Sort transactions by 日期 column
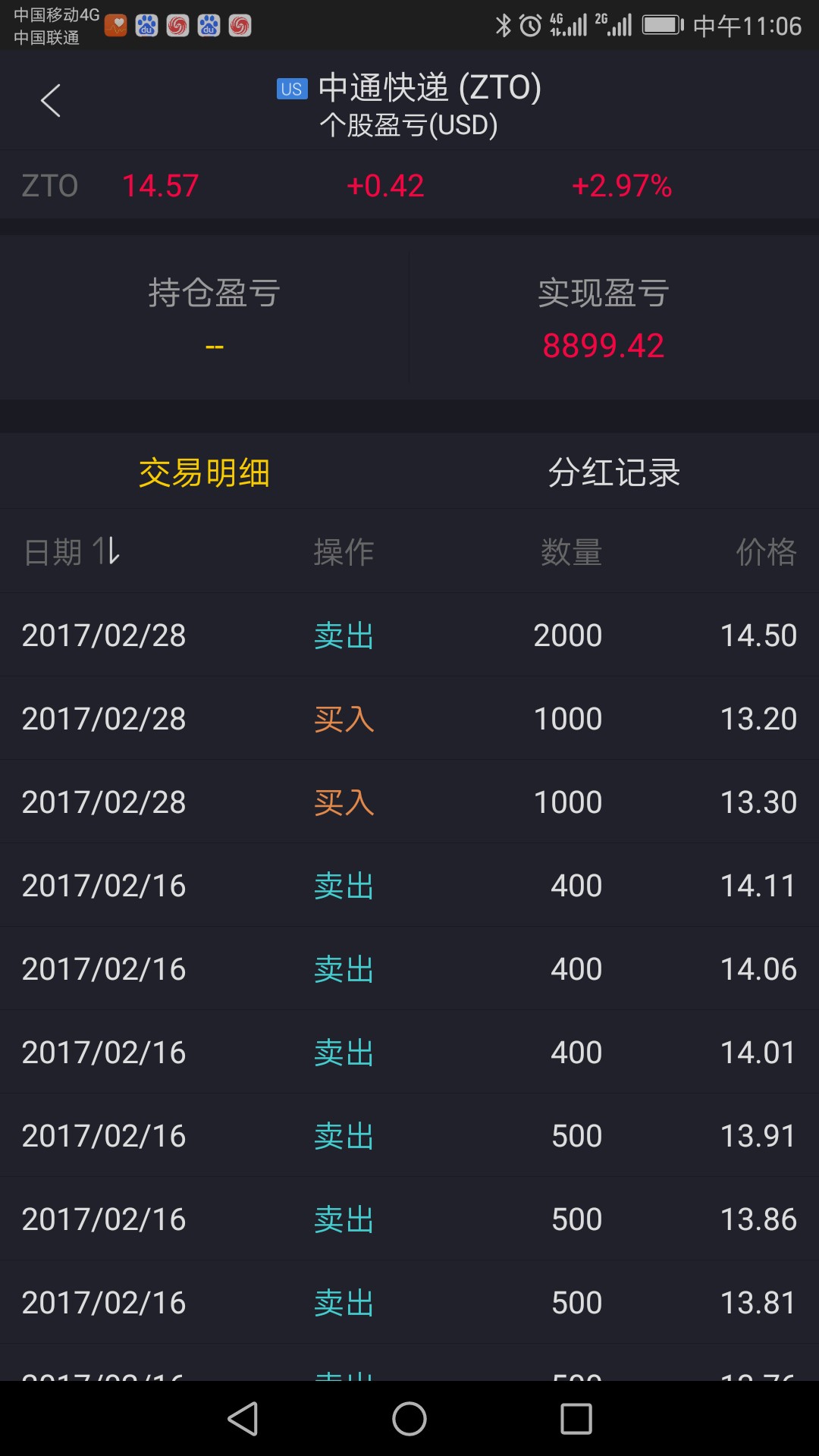This screenshot has width=819, height=1456. [72, 551]
